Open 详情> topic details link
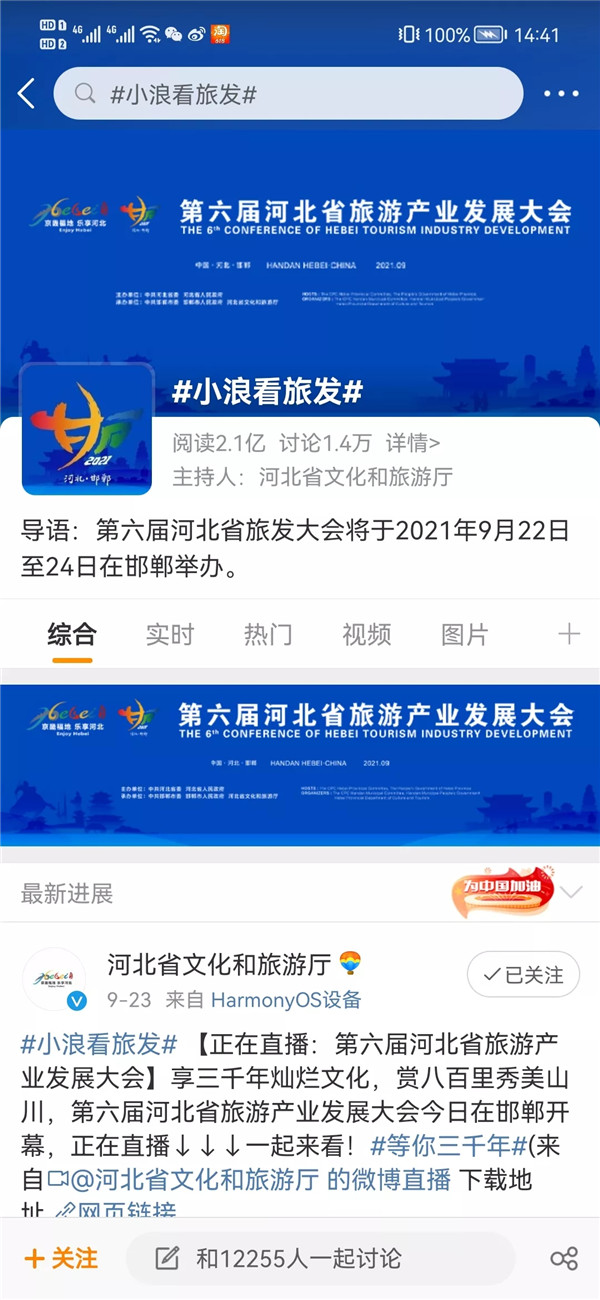This screenshot has height=1300, width=600. pyautogui.click(x=413, y=443)
